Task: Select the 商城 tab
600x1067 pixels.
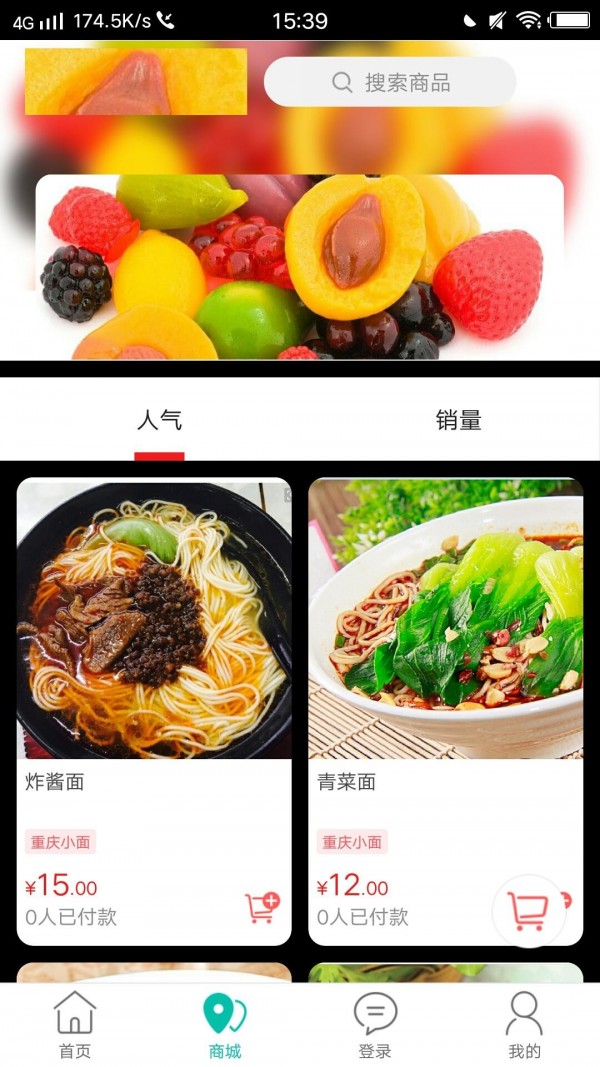Action: pos(225,1025)
